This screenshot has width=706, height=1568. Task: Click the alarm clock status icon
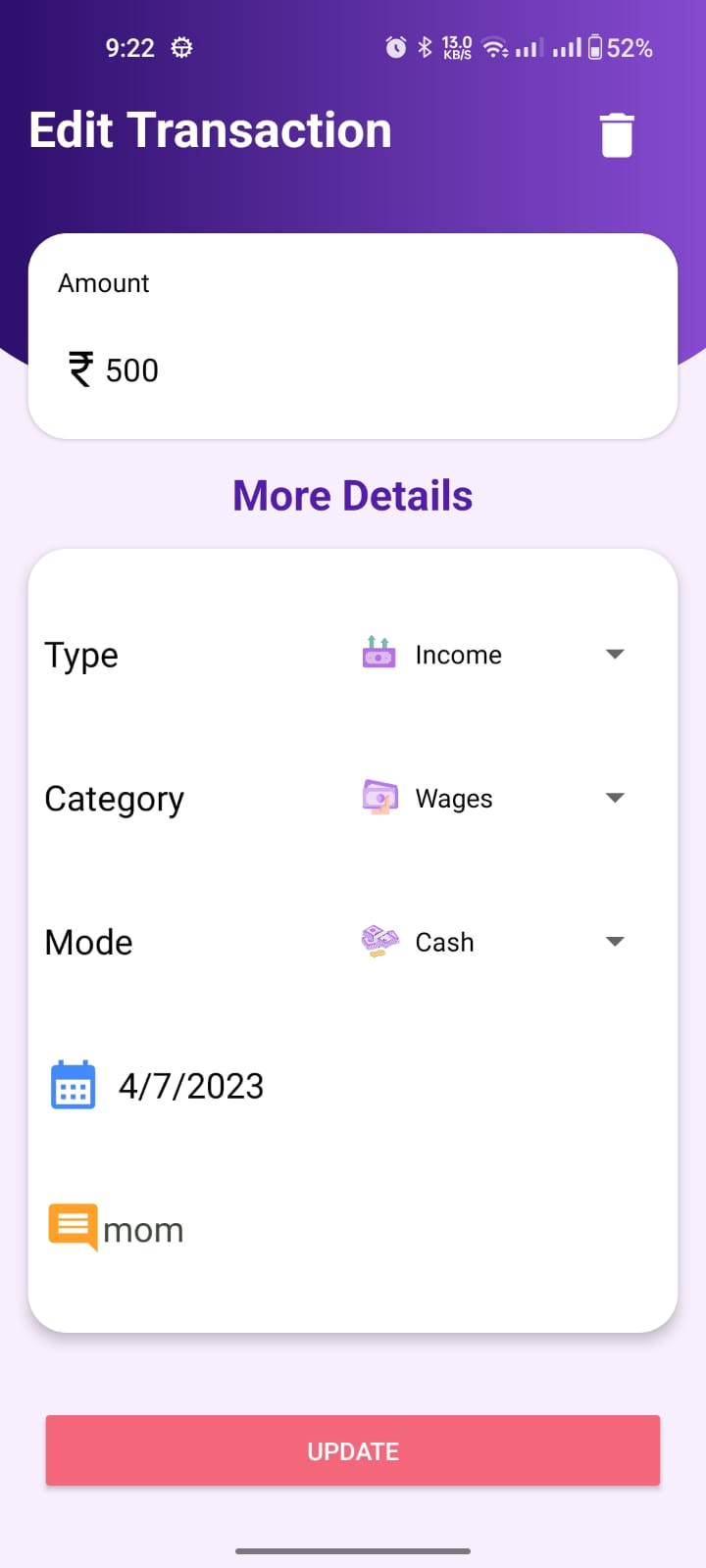(395, 46)
